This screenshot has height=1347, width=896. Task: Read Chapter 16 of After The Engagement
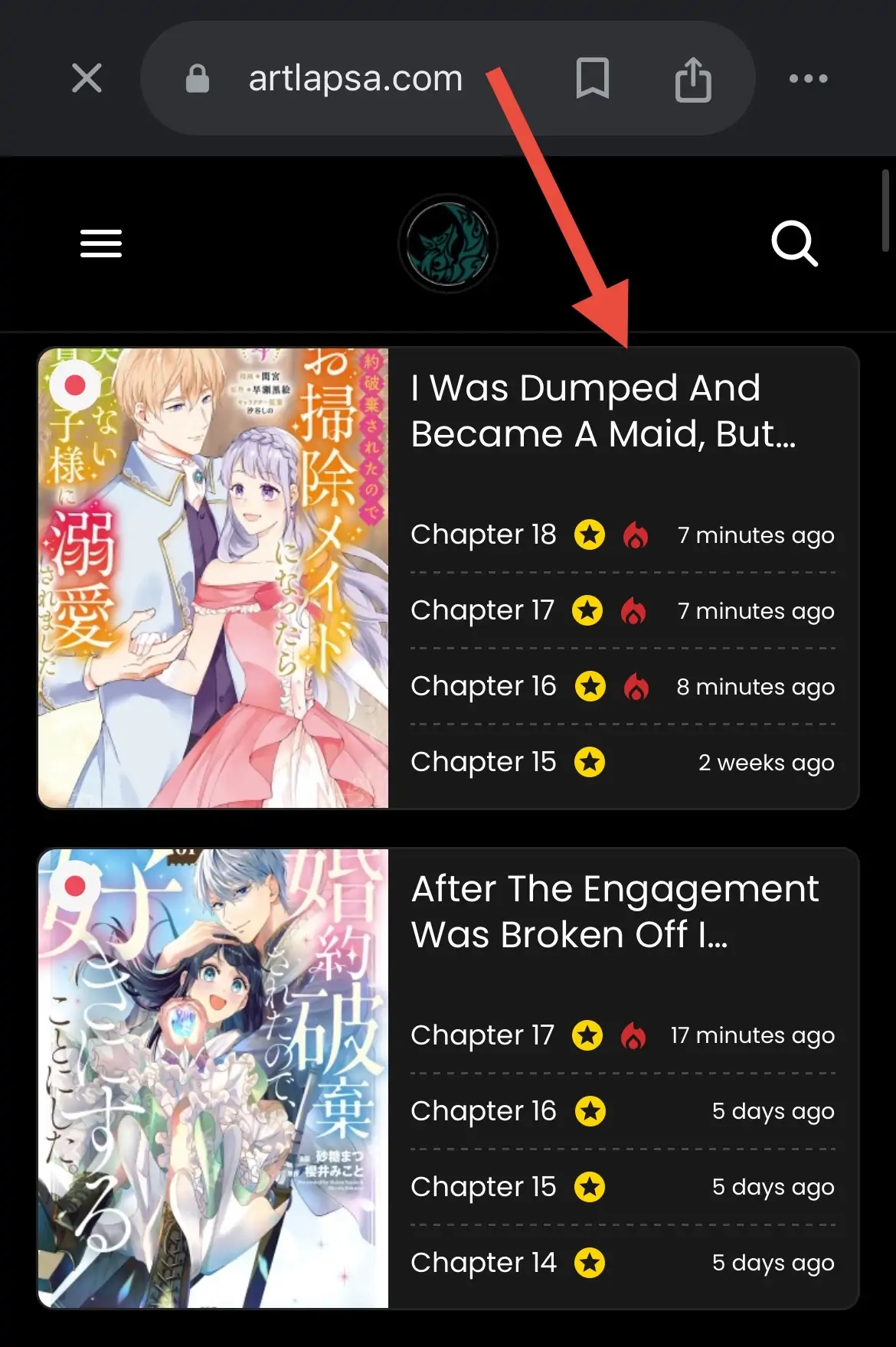pyautogui.click(x=483, y=1111)
